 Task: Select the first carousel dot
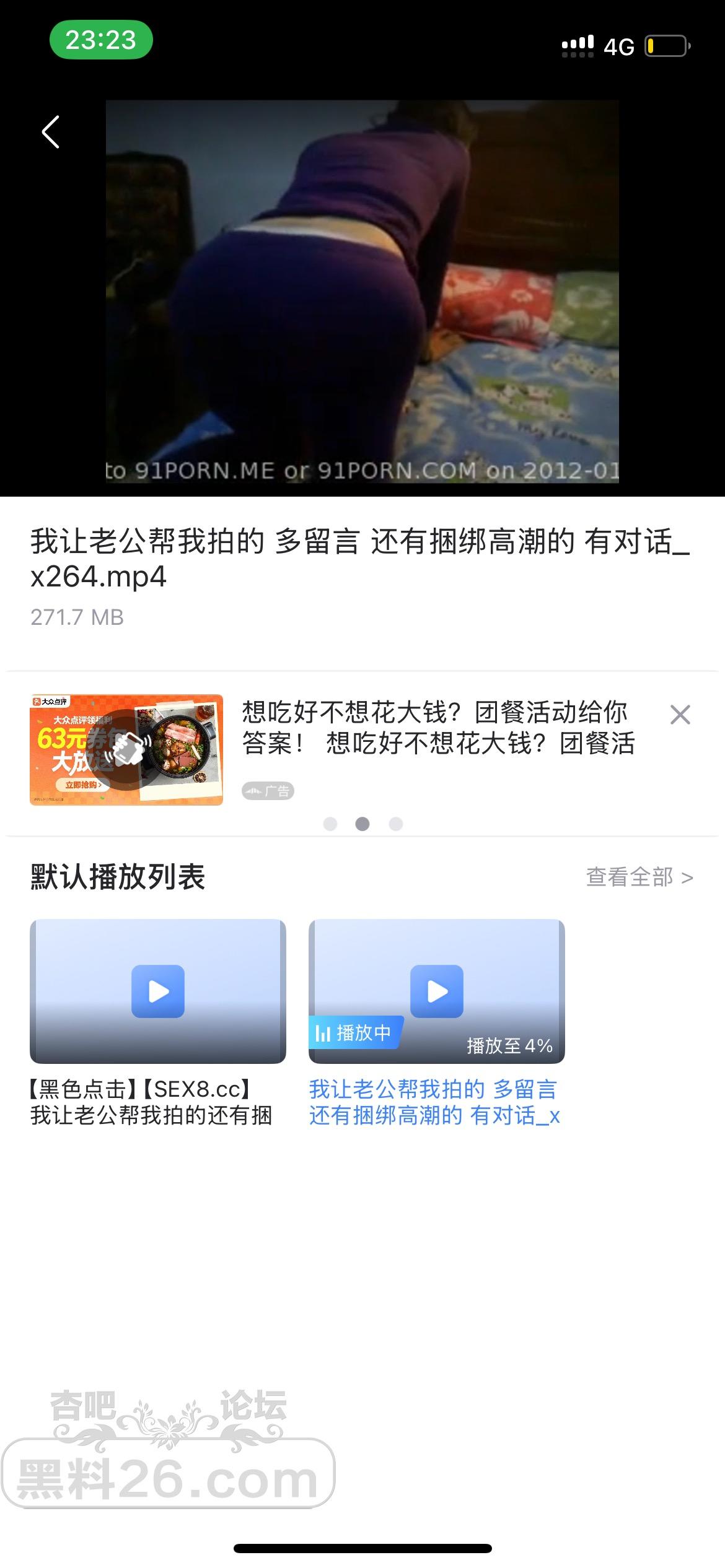click(x=330, y=822)
